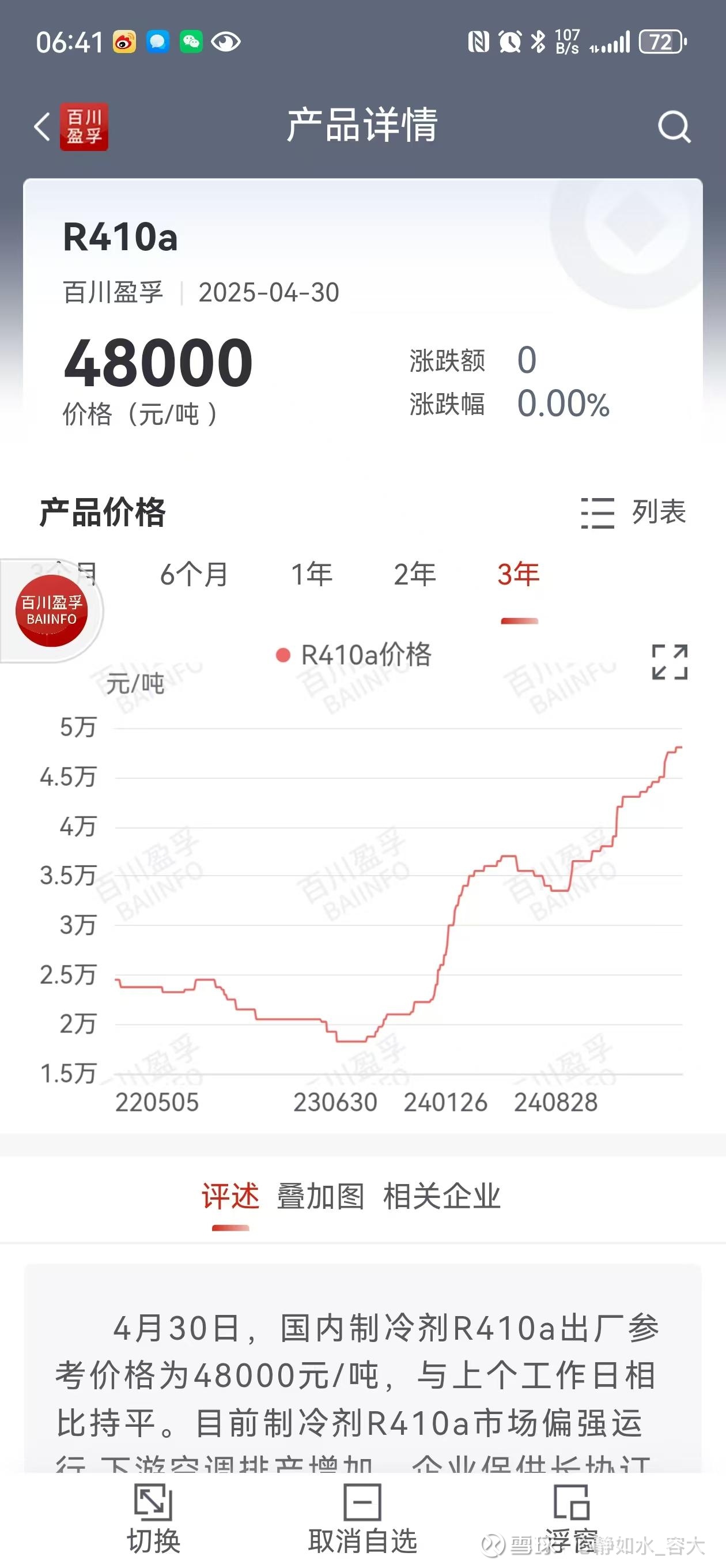Image resolution: width=726 pixels, height=1568 pixels.
Task: Go back using the top-left arrow
Action: point(42,127)
